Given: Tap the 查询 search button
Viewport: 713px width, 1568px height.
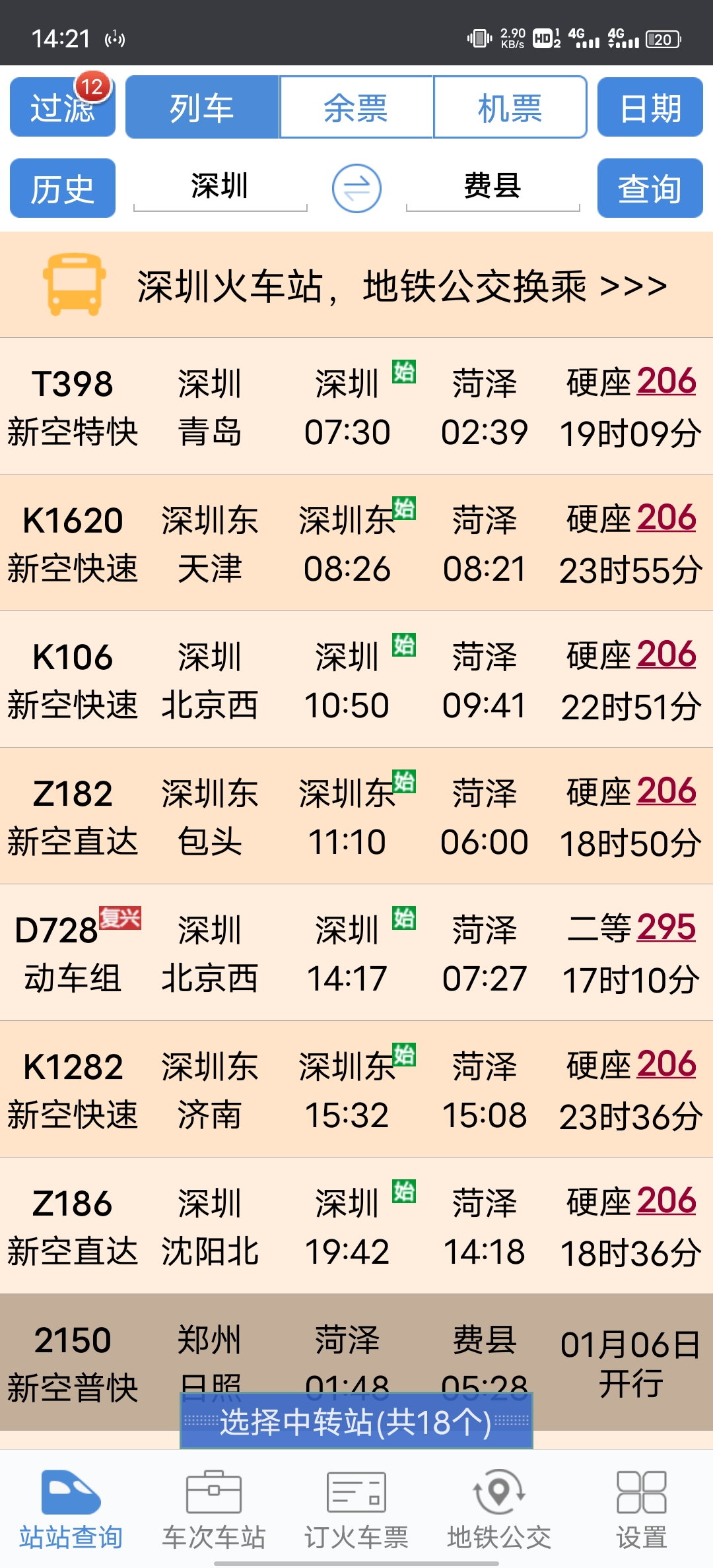Looking at the screenshot, I should (x=650, y=189).
